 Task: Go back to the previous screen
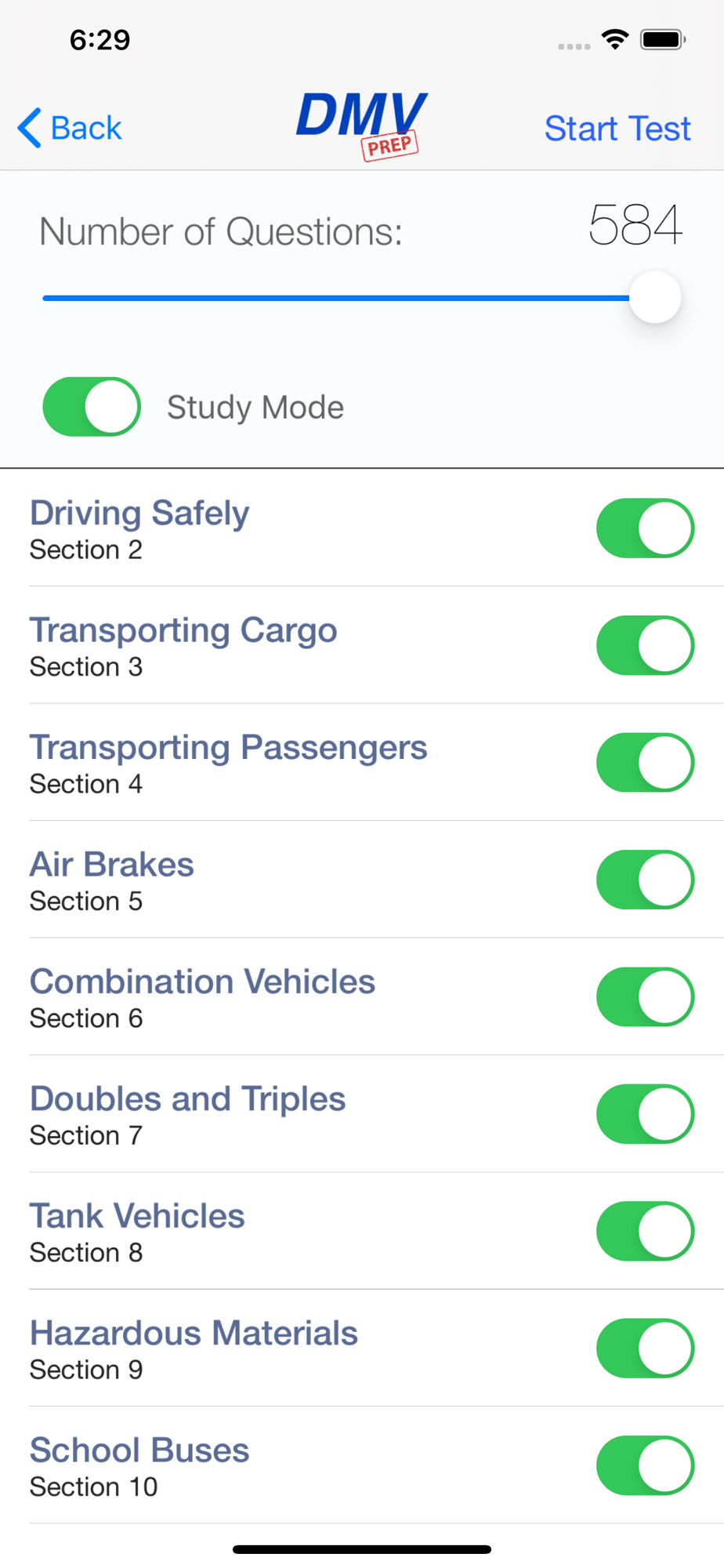(70, 128)
